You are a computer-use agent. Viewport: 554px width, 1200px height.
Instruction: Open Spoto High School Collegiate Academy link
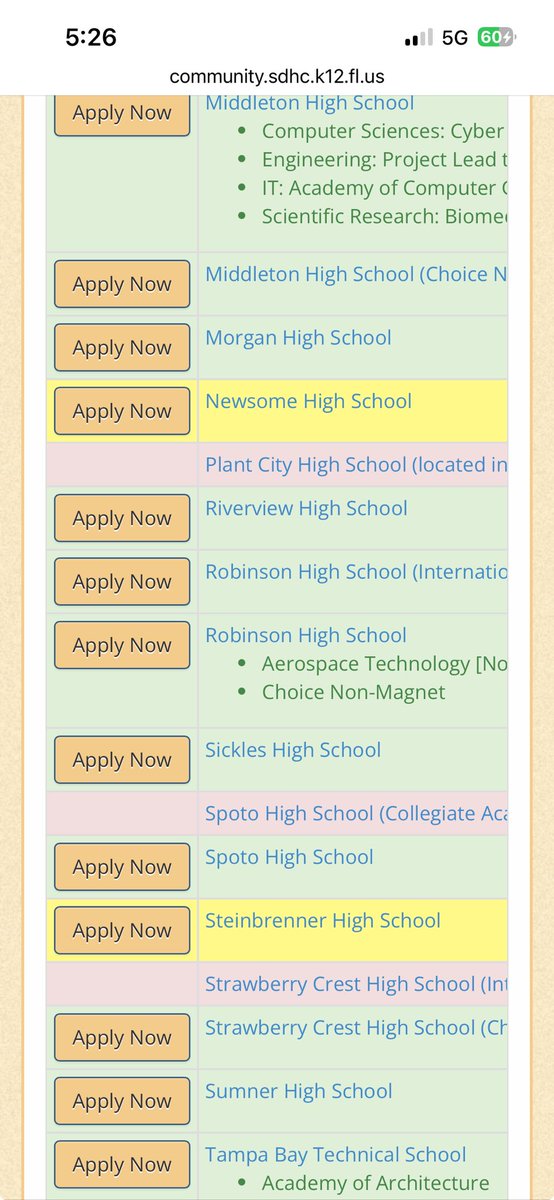(x=356, y=814)
